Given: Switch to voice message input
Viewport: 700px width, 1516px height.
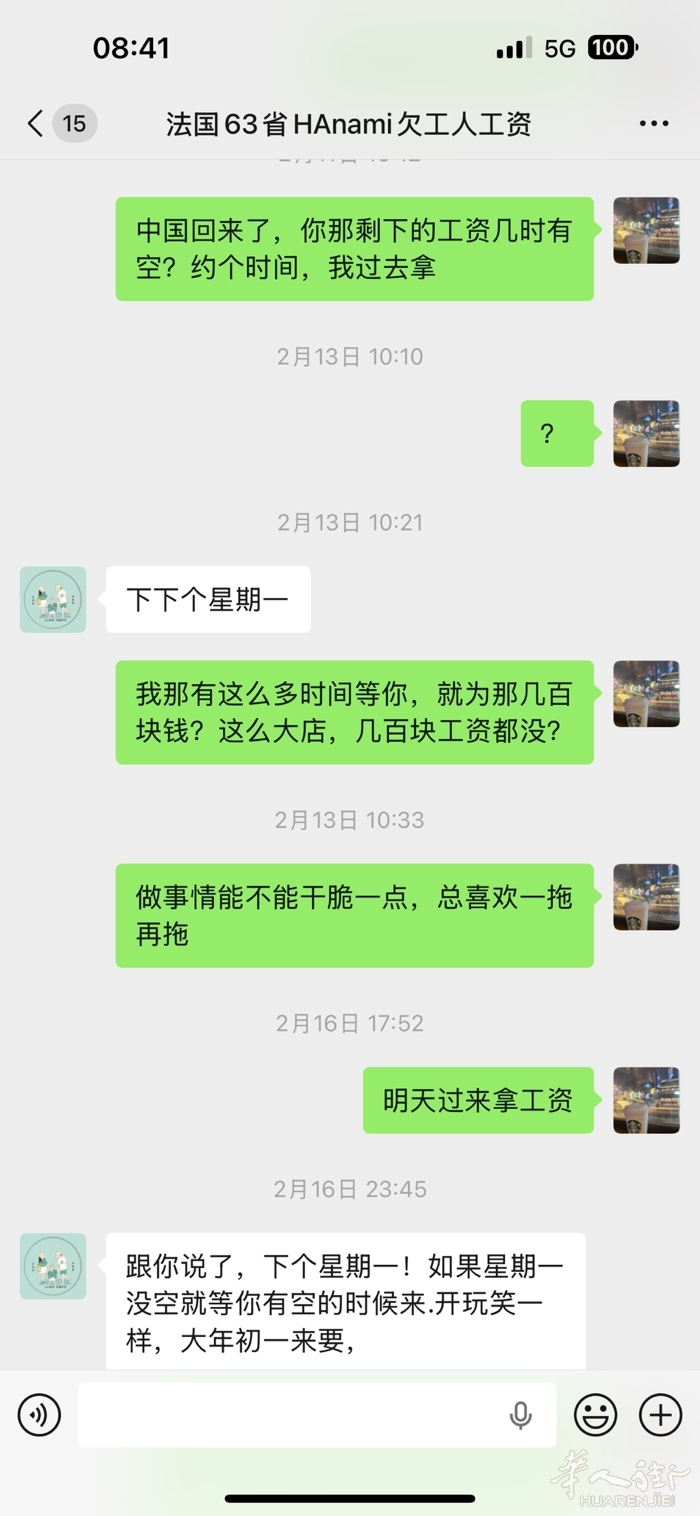Looking at the screenshot, I should [39, 1415].
